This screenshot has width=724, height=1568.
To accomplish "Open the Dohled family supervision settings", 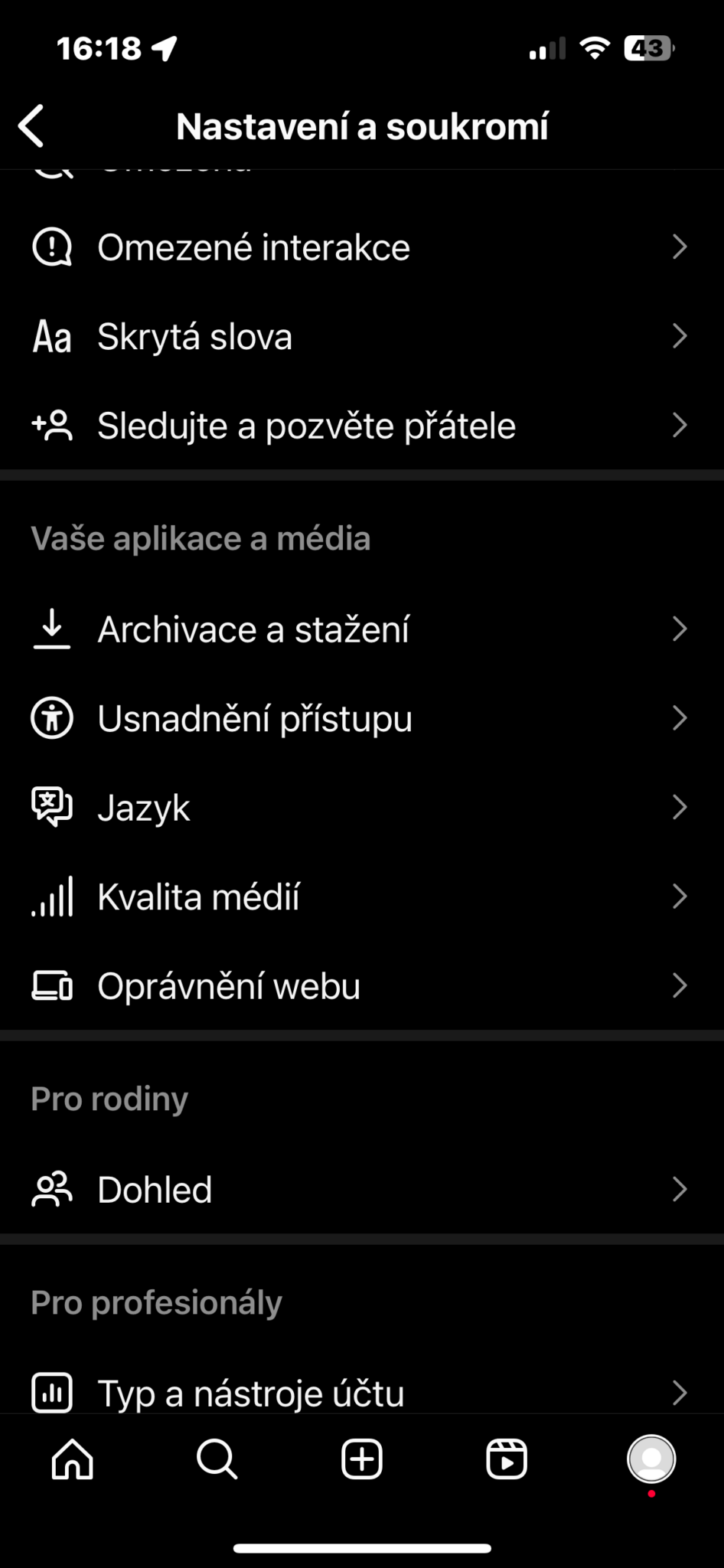I will pyautogui.click(x=361, y=1189).
